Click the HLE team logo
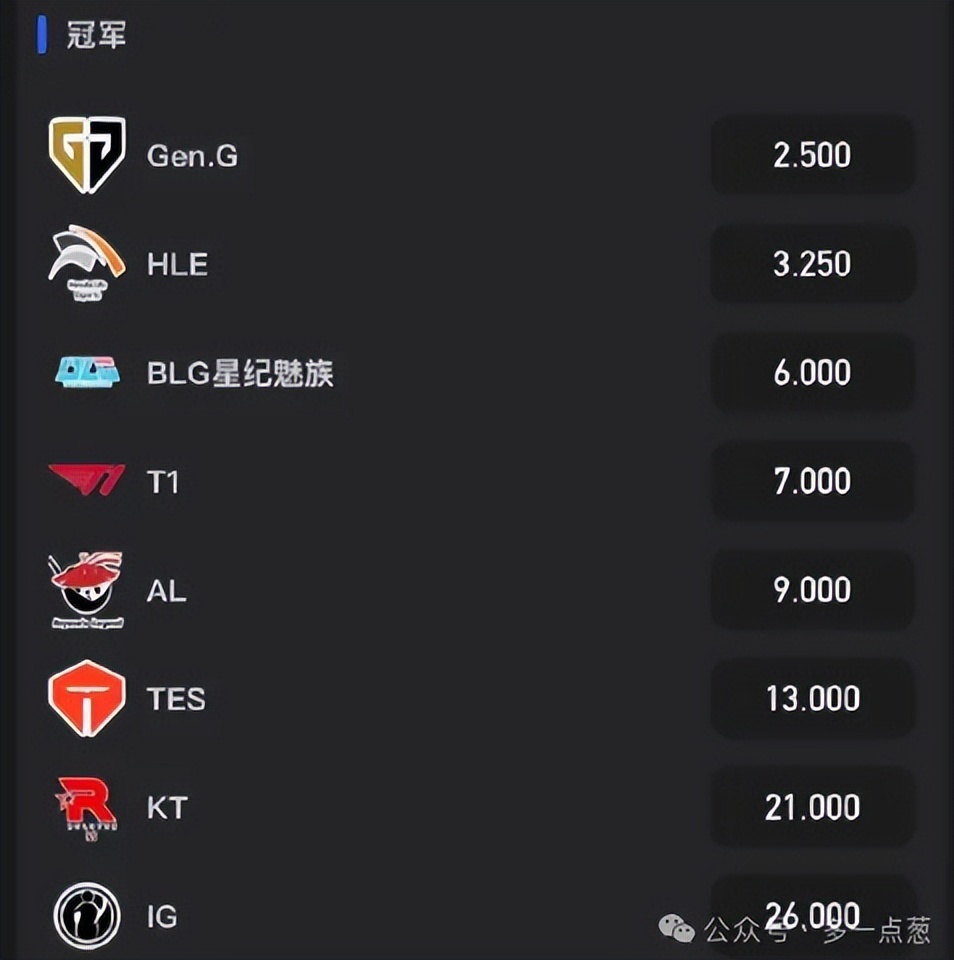 click(x=85, y=264)
